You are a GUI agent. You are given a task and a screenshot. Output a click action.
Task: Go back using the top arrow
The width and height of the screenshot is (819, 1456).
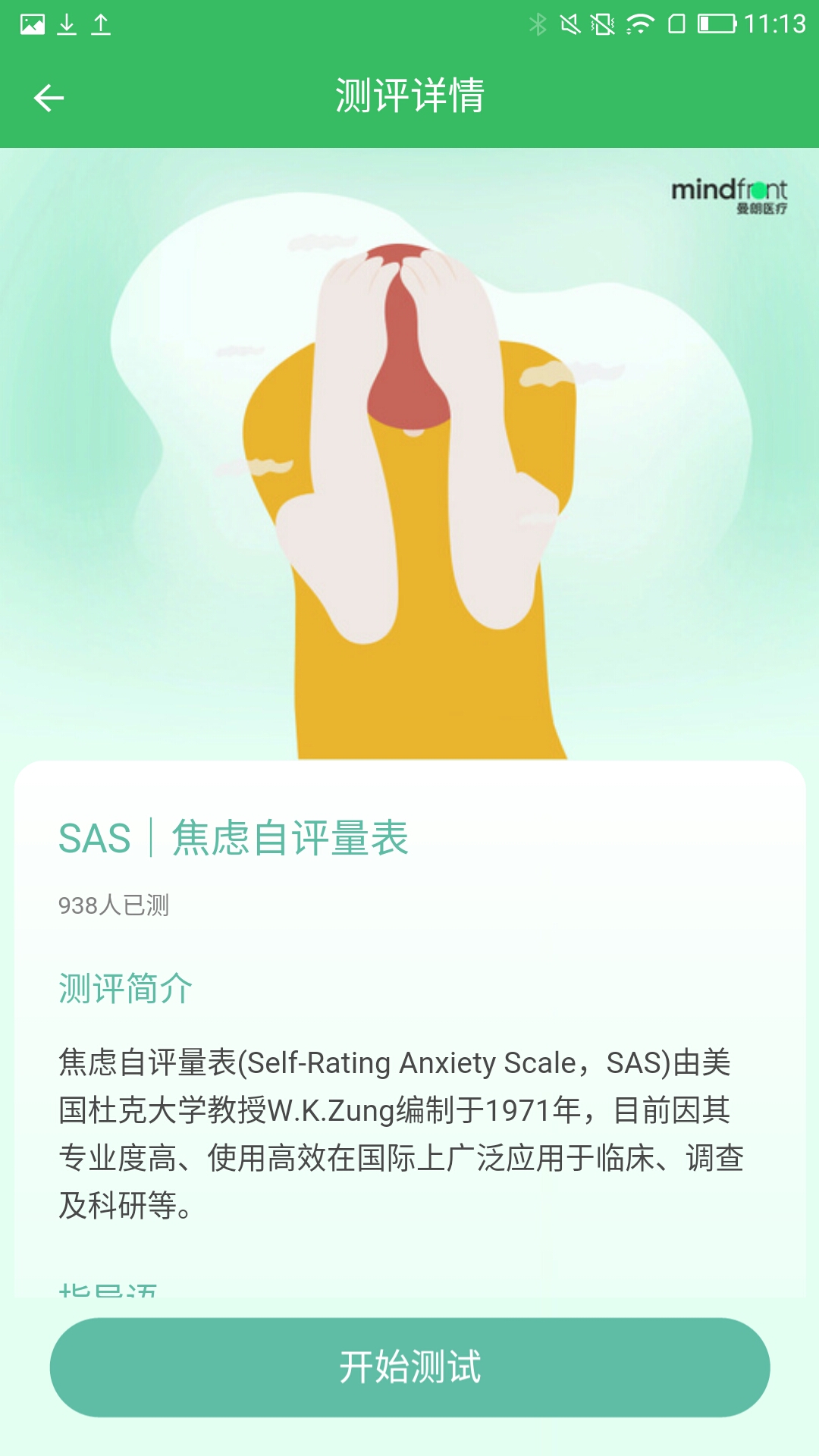click(49, 98)
